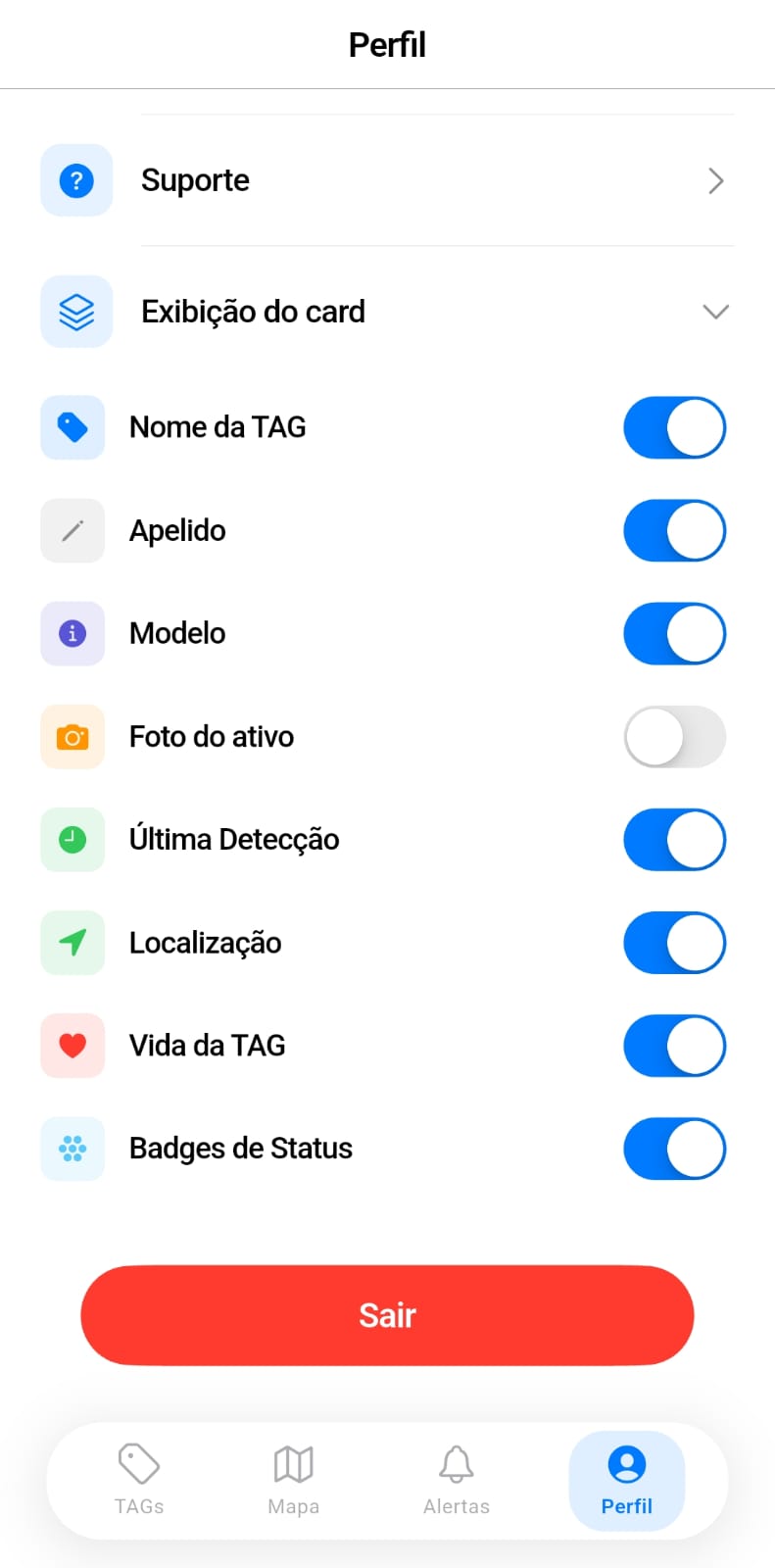Click the Última Detecção clock icon
The image size is (775, 1568).
pos(73,840)
